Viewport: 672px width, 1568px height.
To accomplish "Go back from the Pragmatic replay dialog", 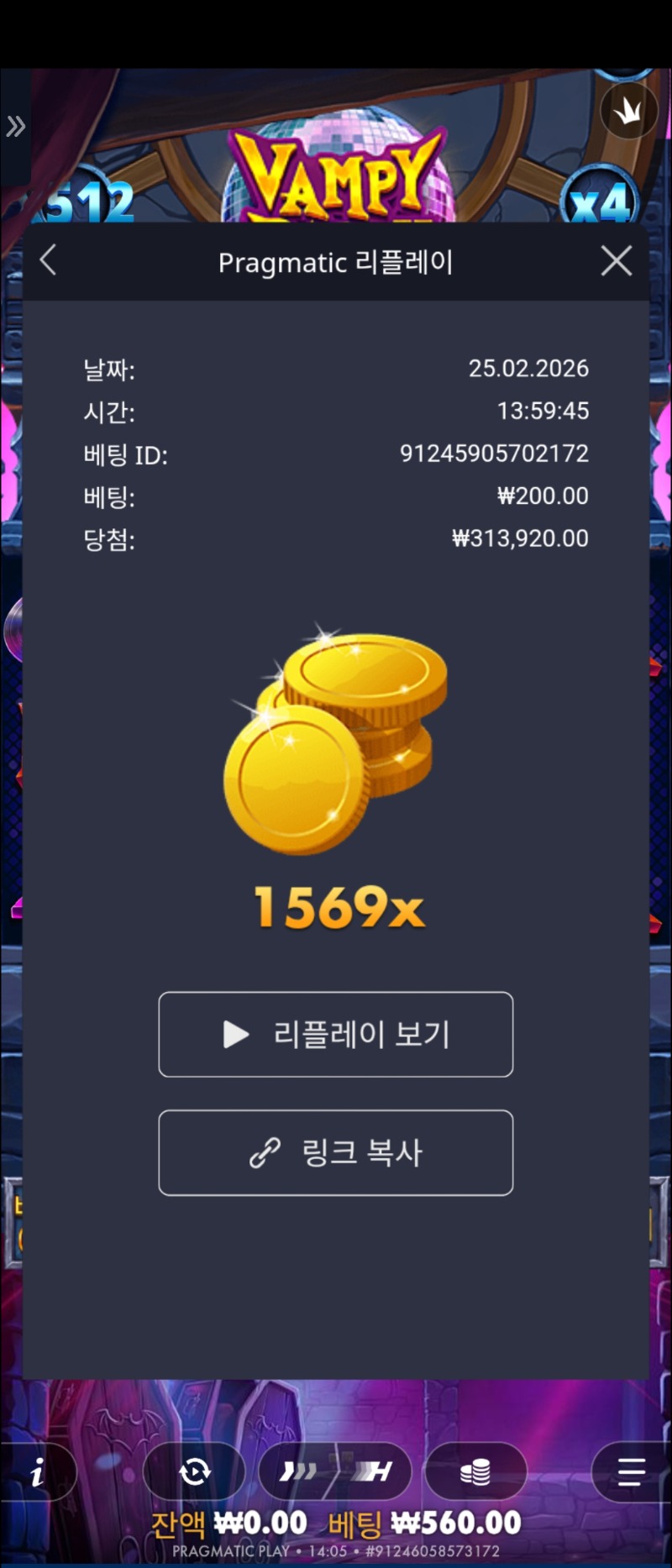I will (49, 260).
